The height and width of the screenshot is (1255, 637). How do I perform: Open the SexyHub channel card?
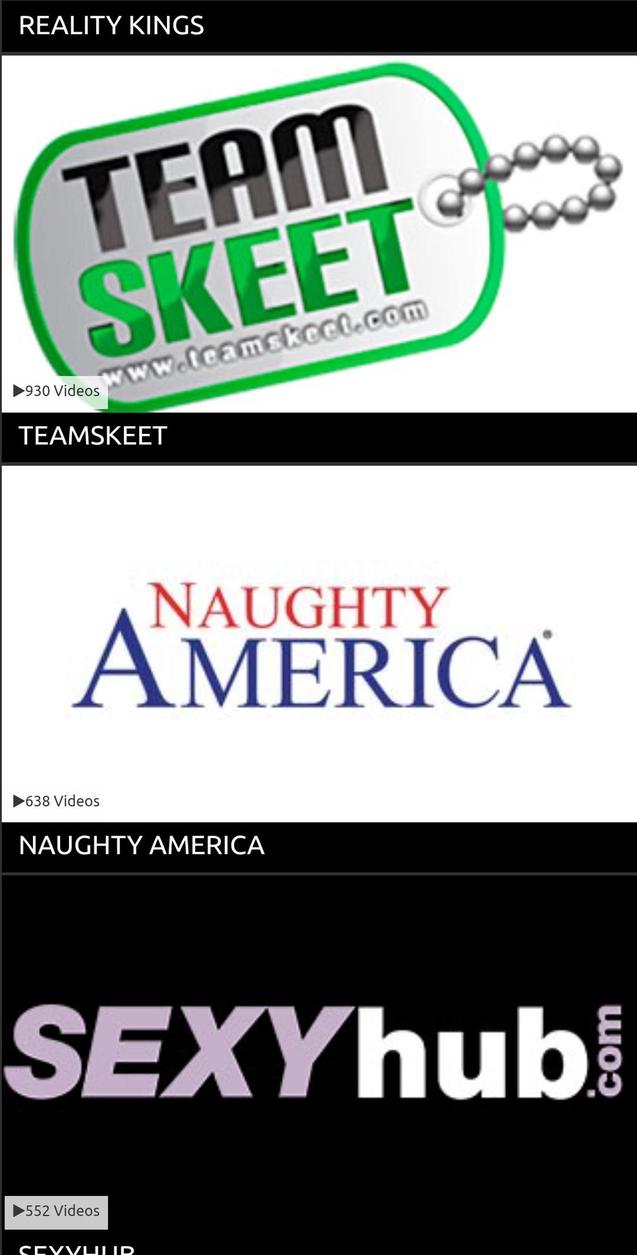tap(318, 1055)
